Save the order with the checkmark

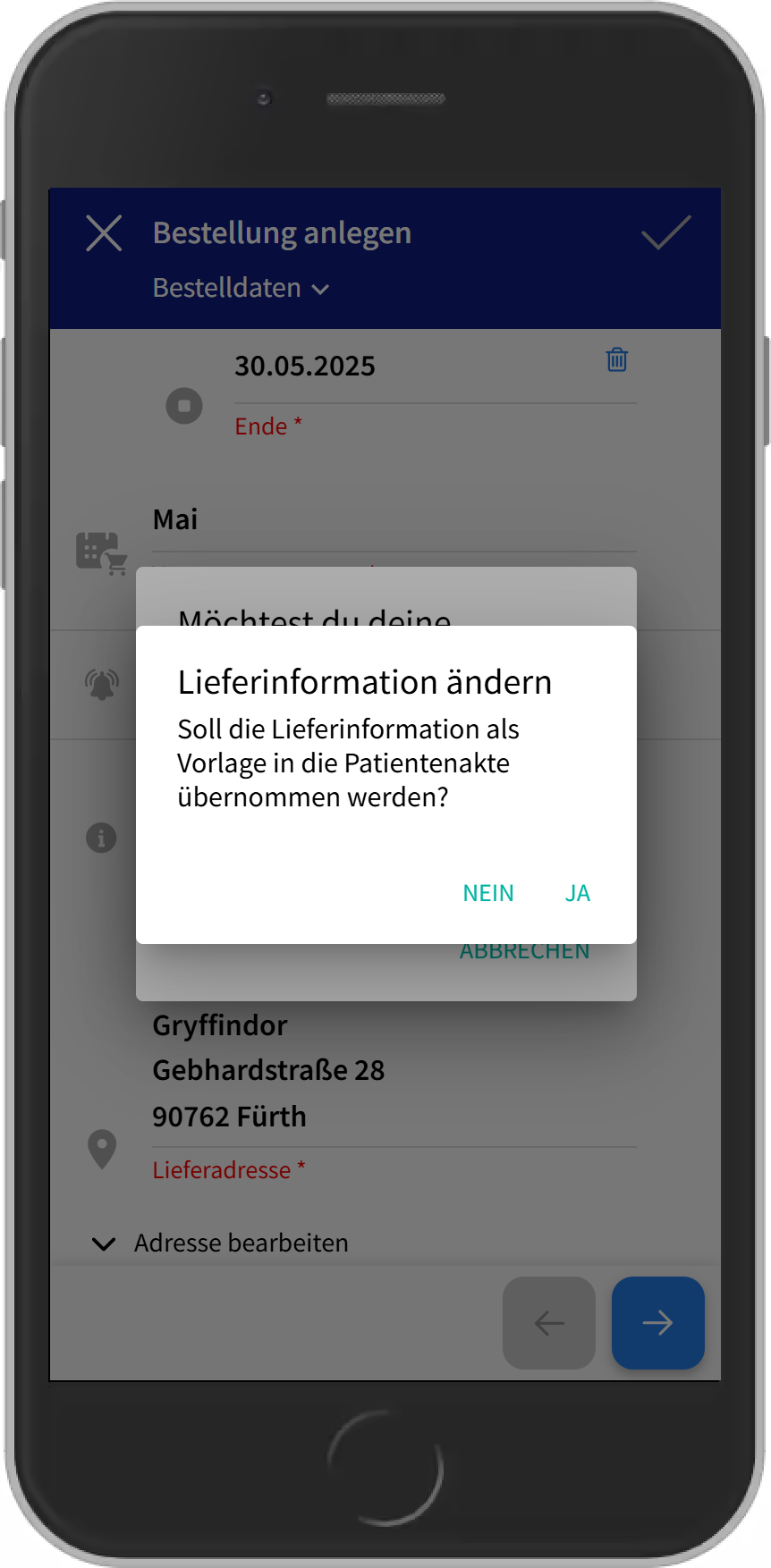click(665, 233)
